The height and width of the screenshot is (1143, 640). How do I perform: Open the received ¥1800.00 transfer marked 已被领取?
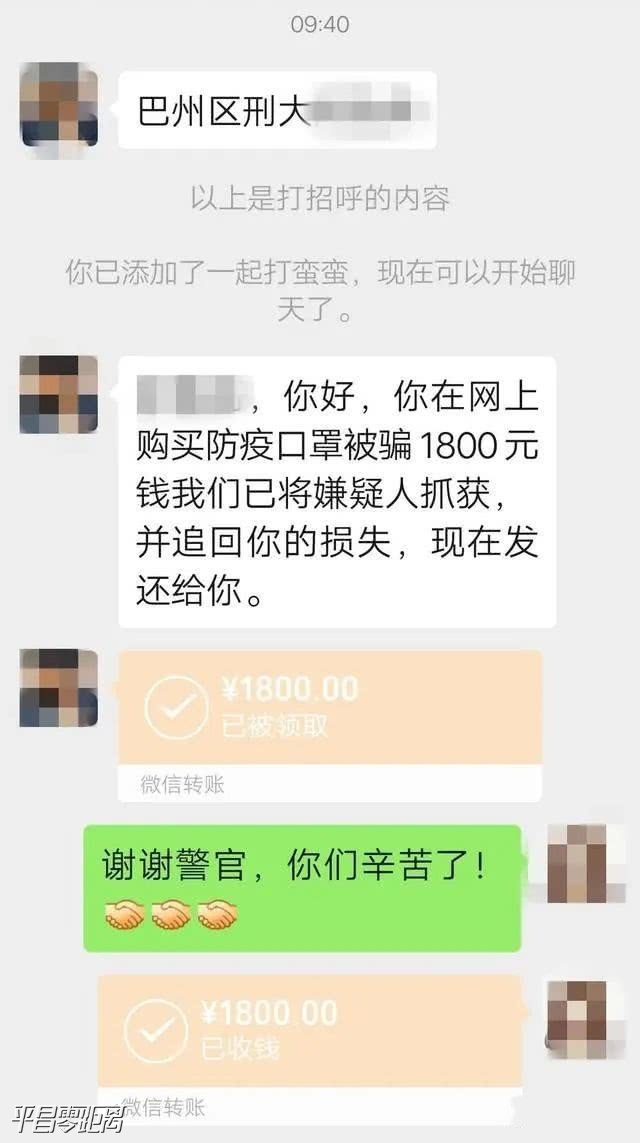pos(330,708)
